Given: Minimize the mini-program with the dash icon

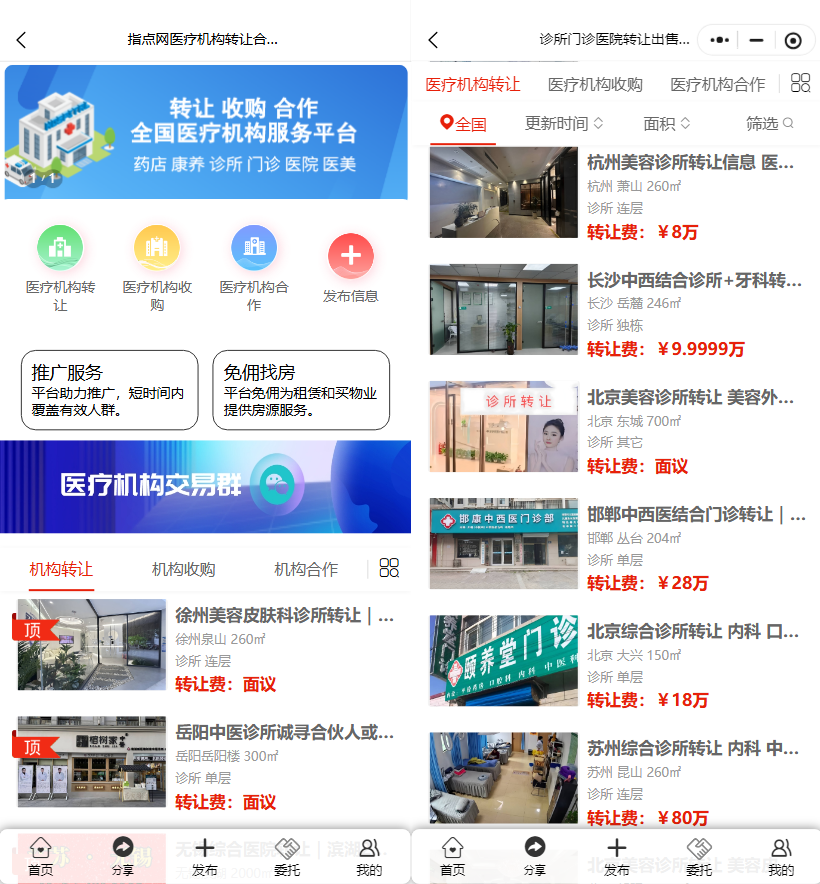Looking at the screenshot, I should pyautogui.click(x=756, y=40).
